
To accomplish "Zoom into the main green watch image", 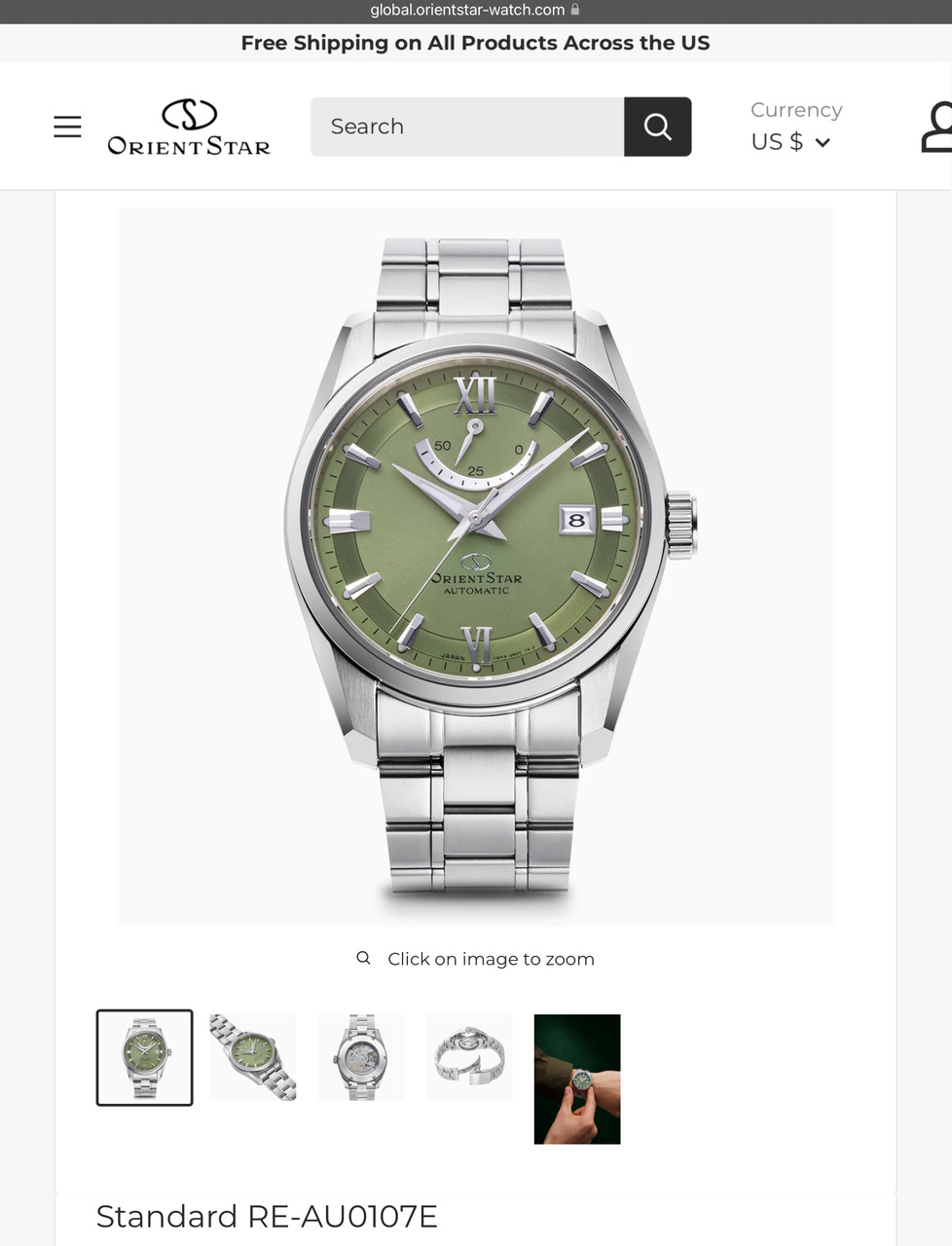I will point(476,566).
